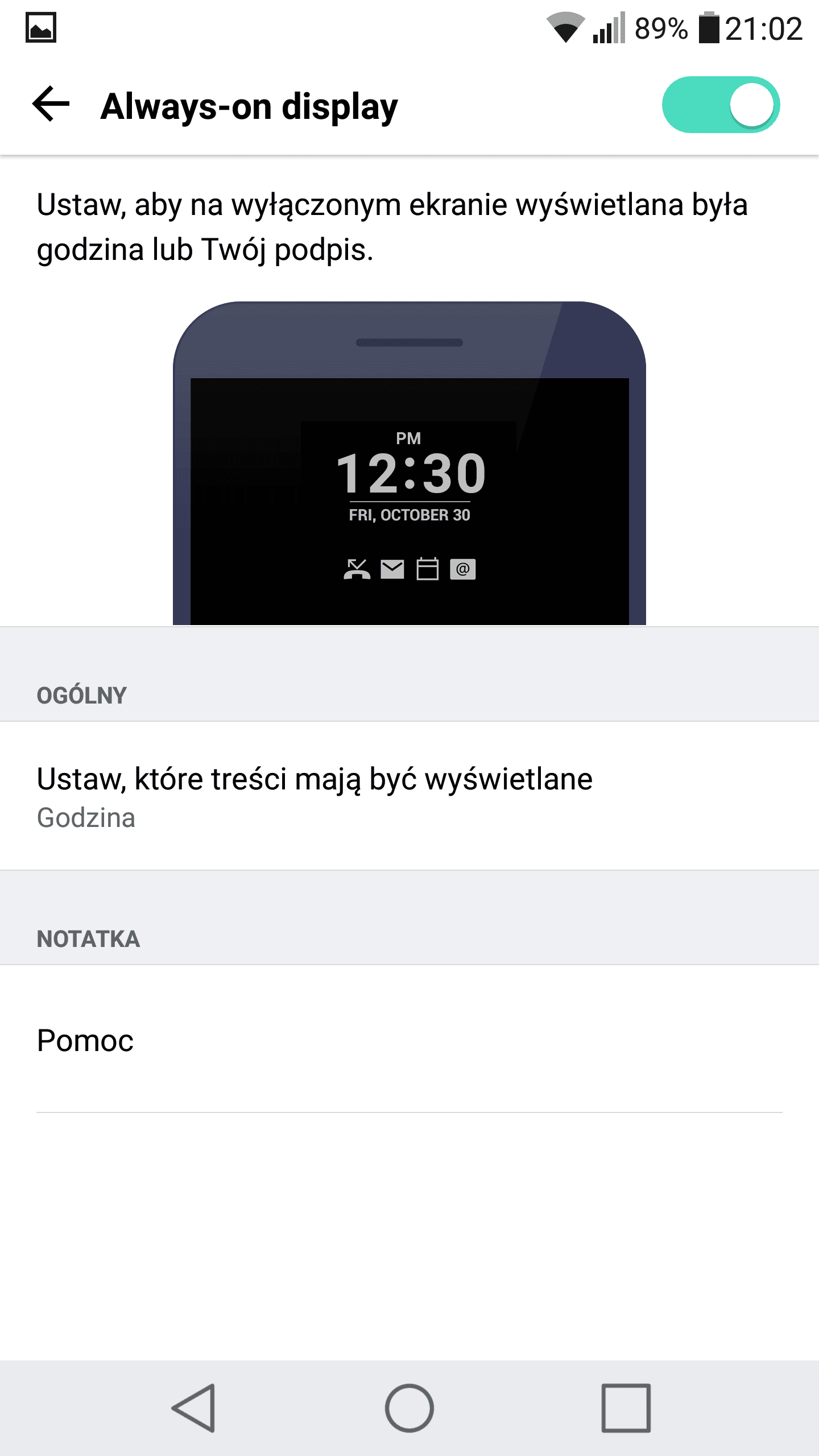Open 'Ustaw, które treści mają być wyświetlane'

click(x=409, y=795)
